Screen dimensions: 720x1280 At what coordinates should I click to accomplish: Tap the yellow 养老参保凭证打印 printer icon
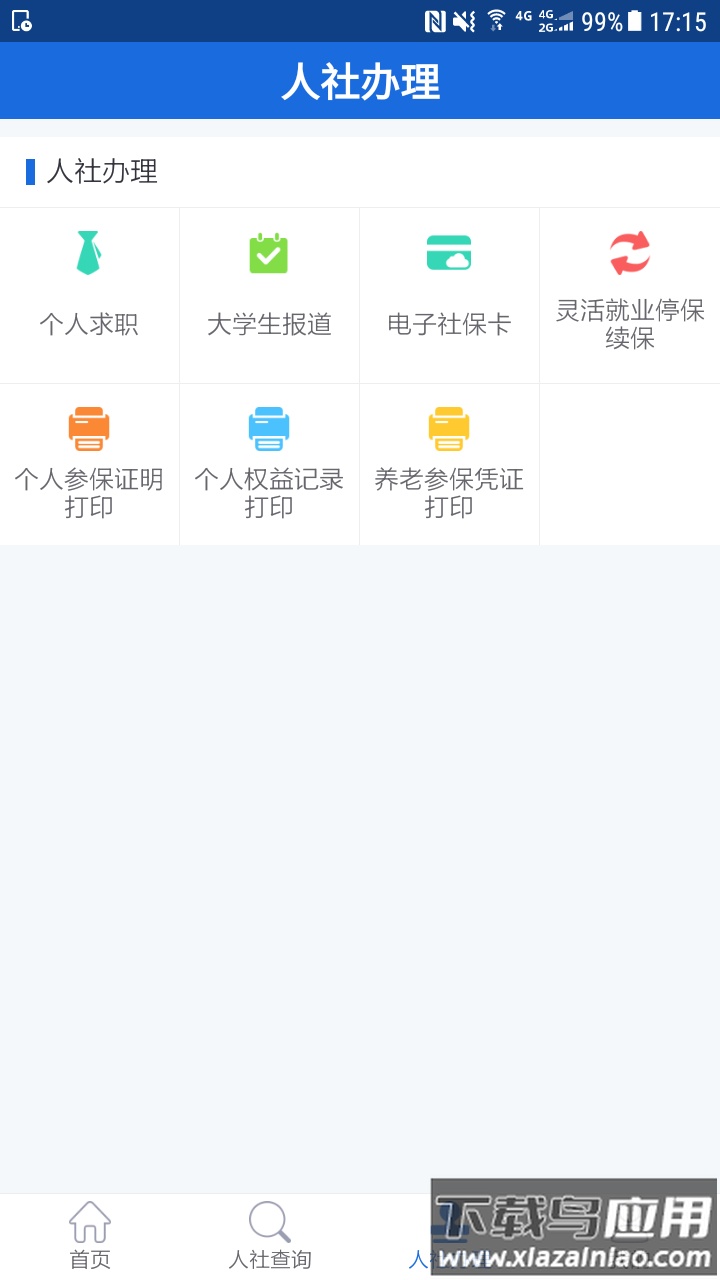point(449,428)
